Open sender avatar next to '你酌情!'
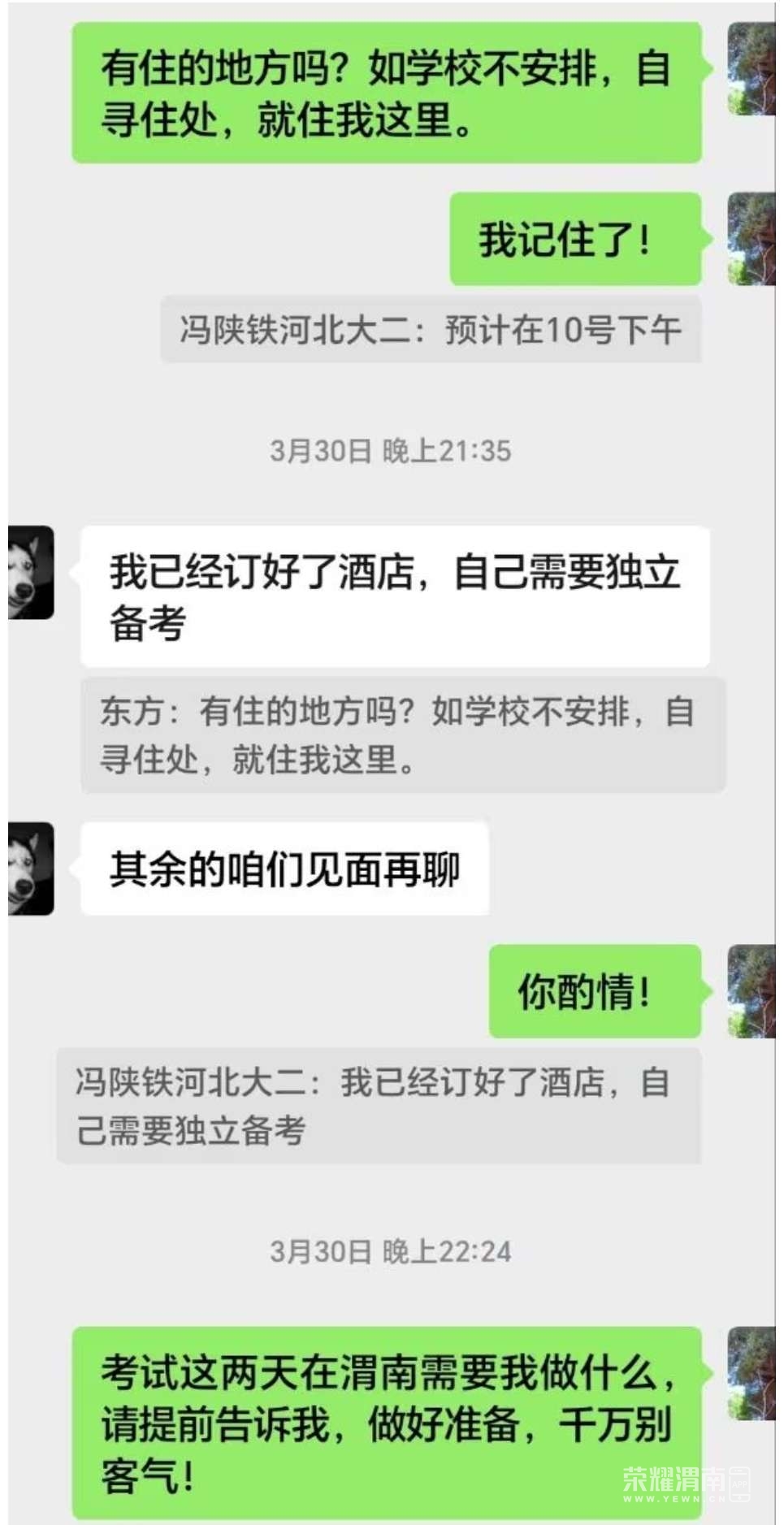 tap(751, 990)
